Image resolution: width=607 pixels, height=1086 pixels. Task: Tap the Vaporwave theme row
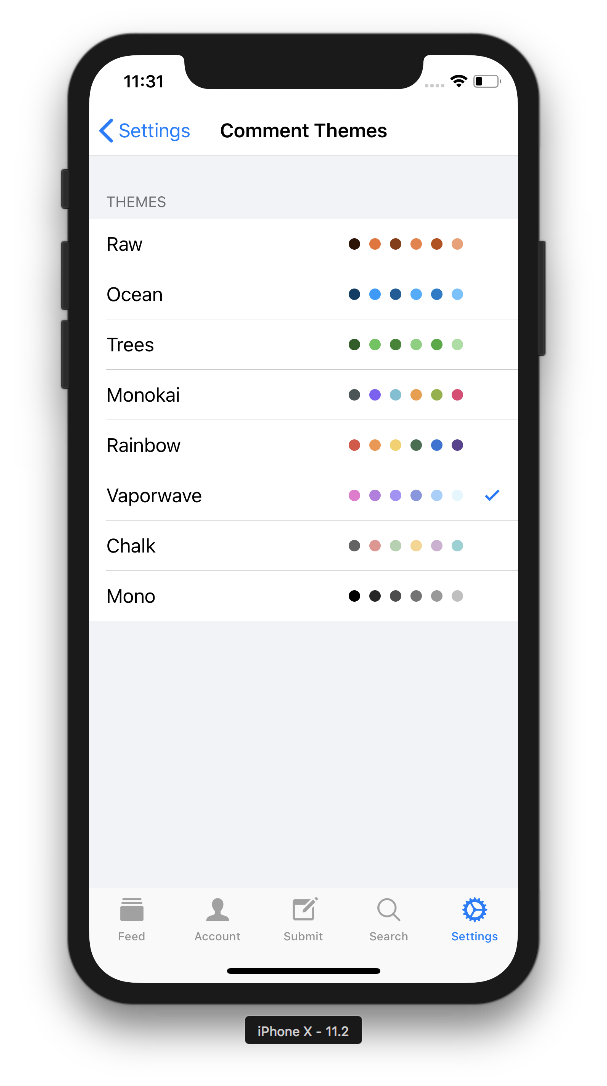(303, 496)
